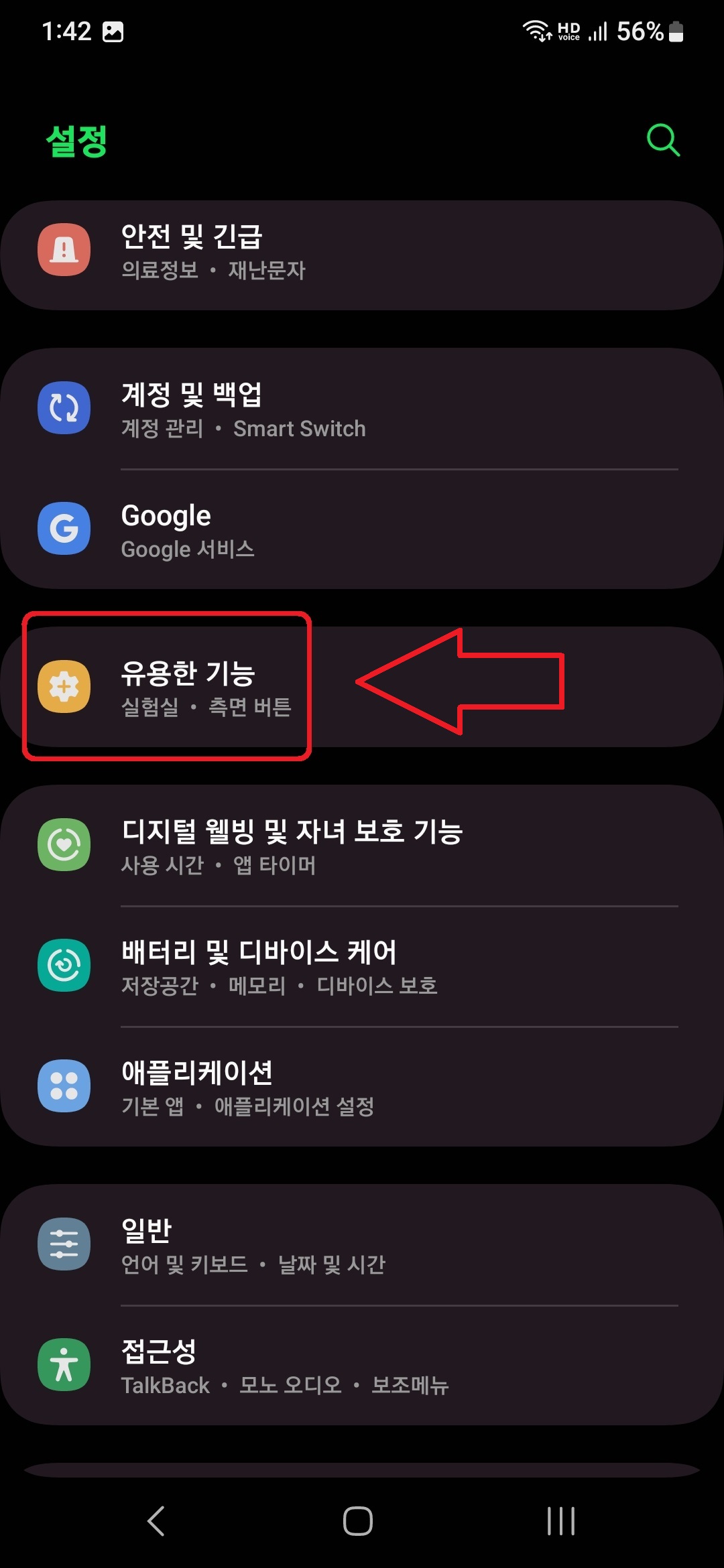Screen dimensions: 724x1568
Task: Tap the 일반 sliders icon
Action: coord(64,1243)
